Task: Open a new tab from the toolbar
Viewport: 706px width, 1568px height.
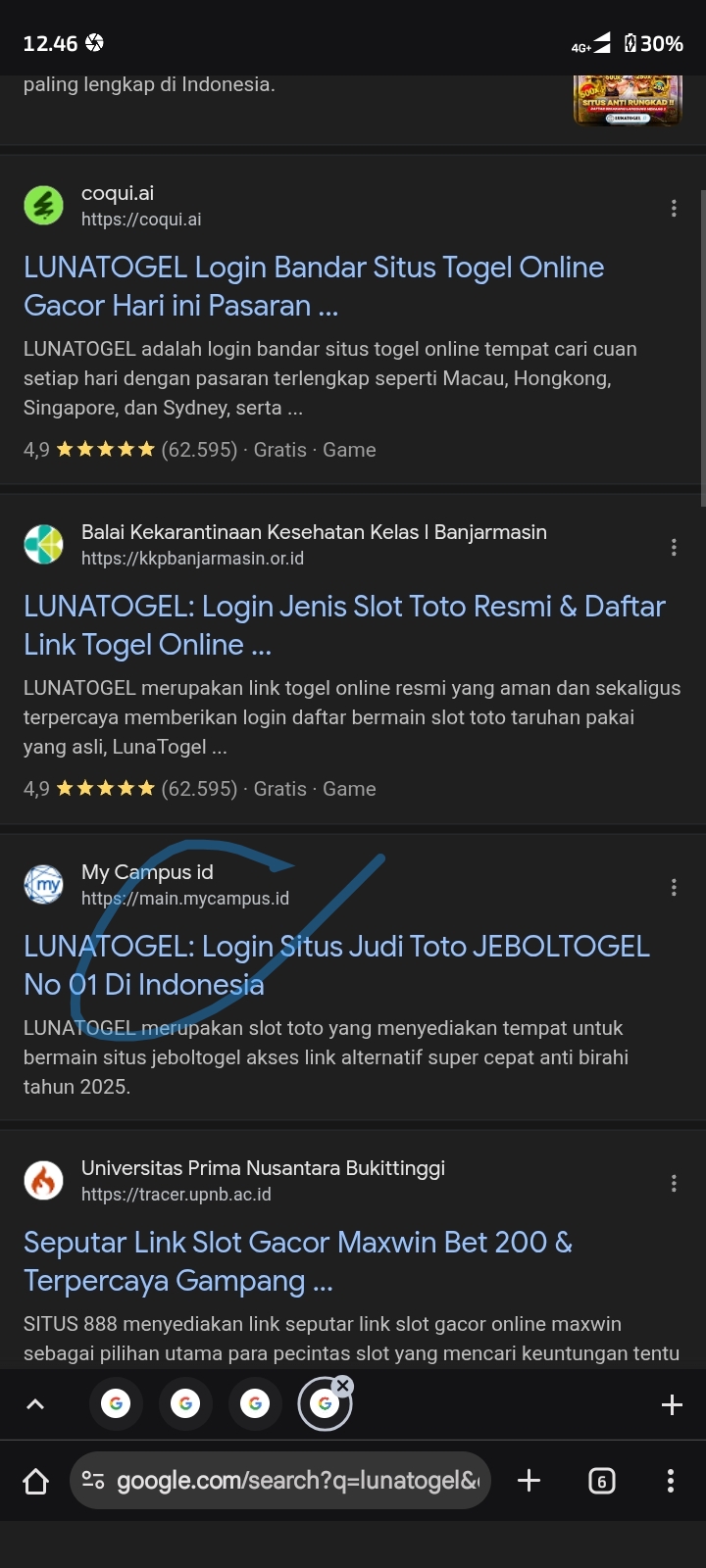Action: (x=529, y=1480)
